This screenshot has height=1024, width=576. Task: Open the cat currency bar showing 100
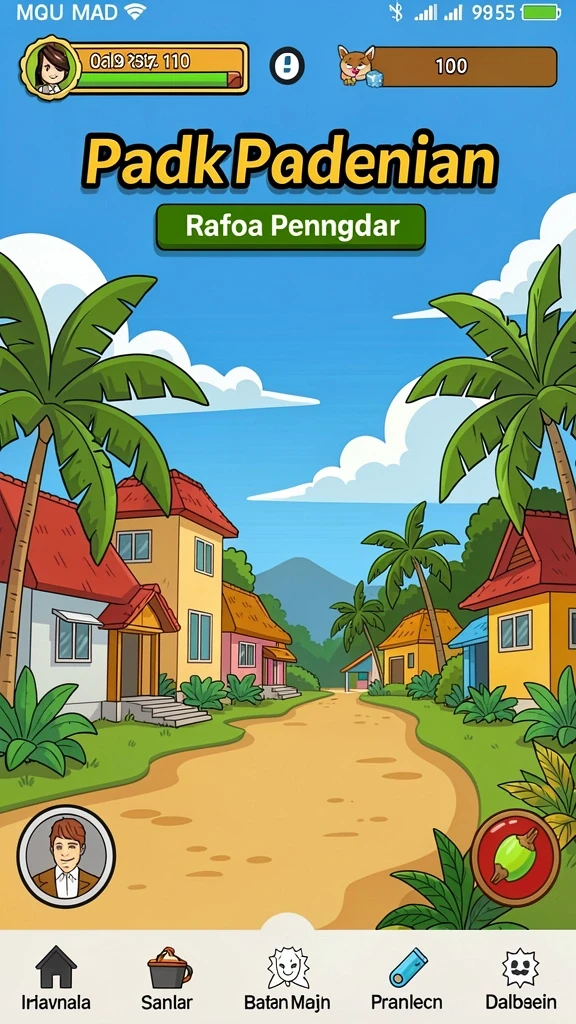[x=448, y=66]
